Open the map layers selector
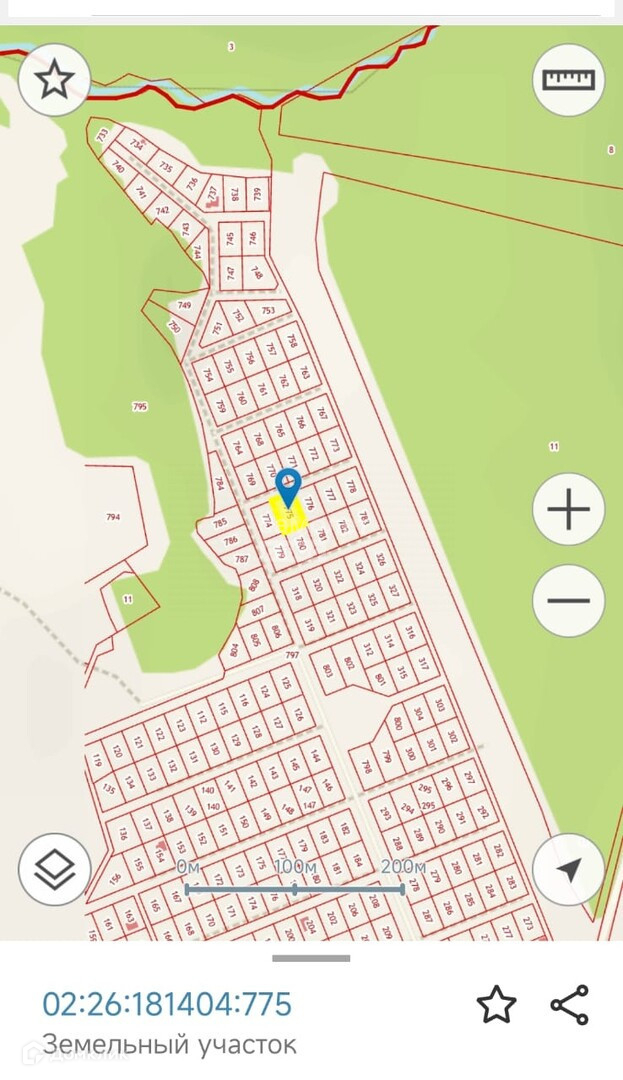623x1080 pixels. pos(54,870)
